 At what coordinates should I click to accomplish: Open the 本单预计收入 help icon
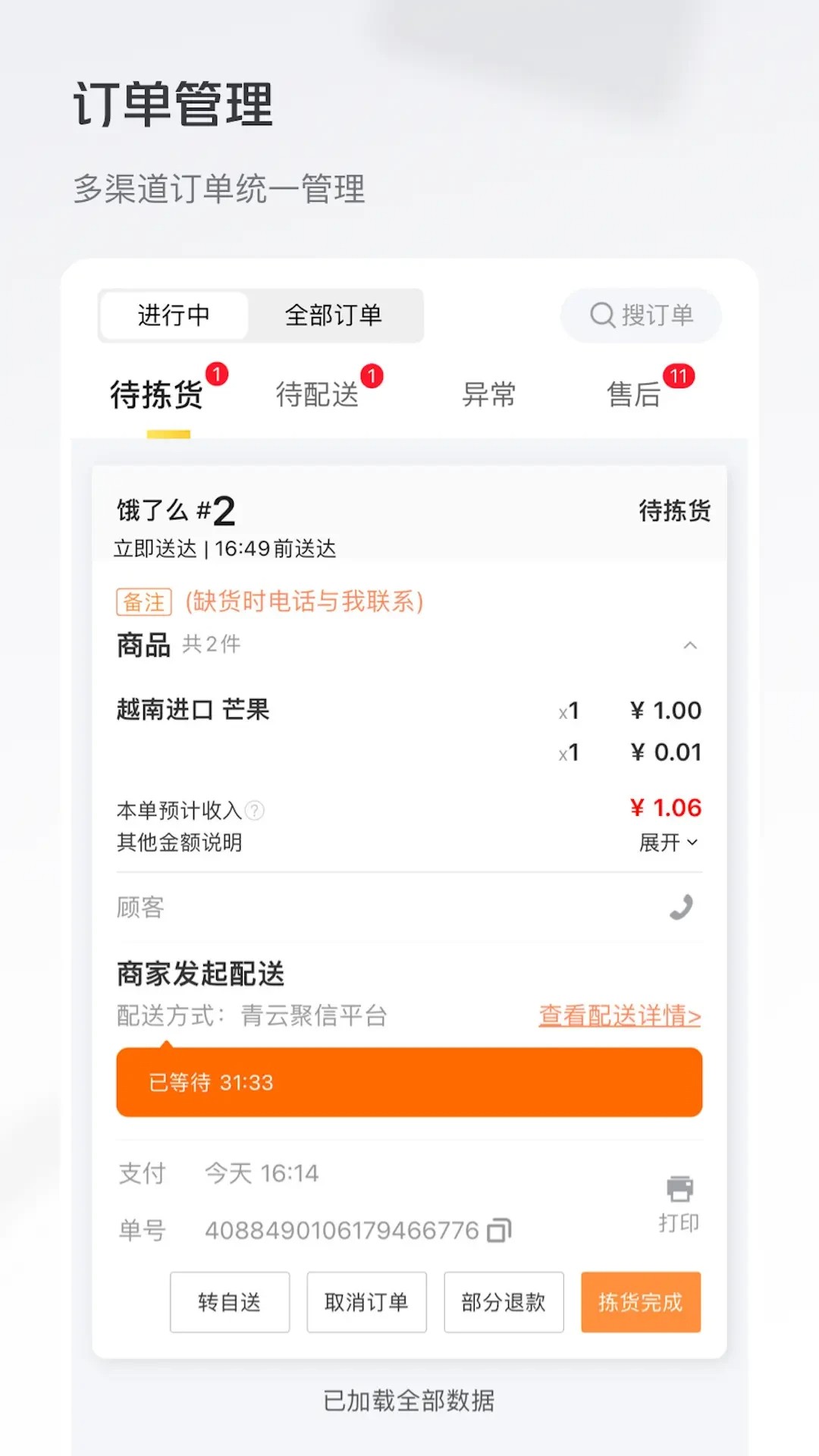coord(256,808)
